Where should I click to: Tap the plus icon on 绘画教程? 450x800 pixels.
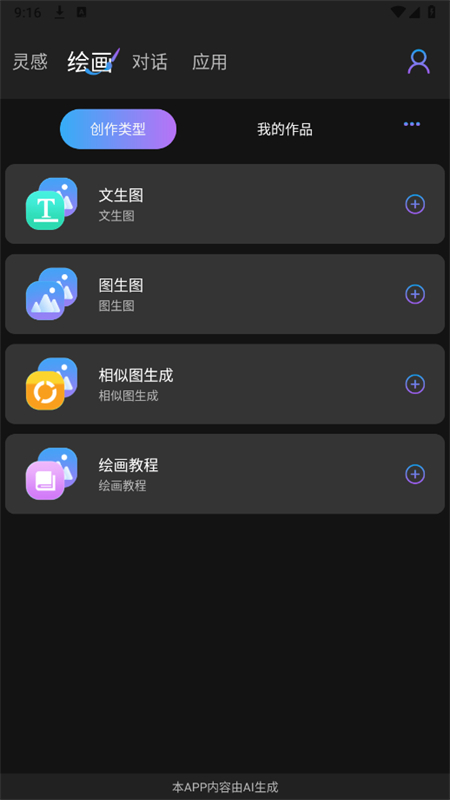point(415,474)
